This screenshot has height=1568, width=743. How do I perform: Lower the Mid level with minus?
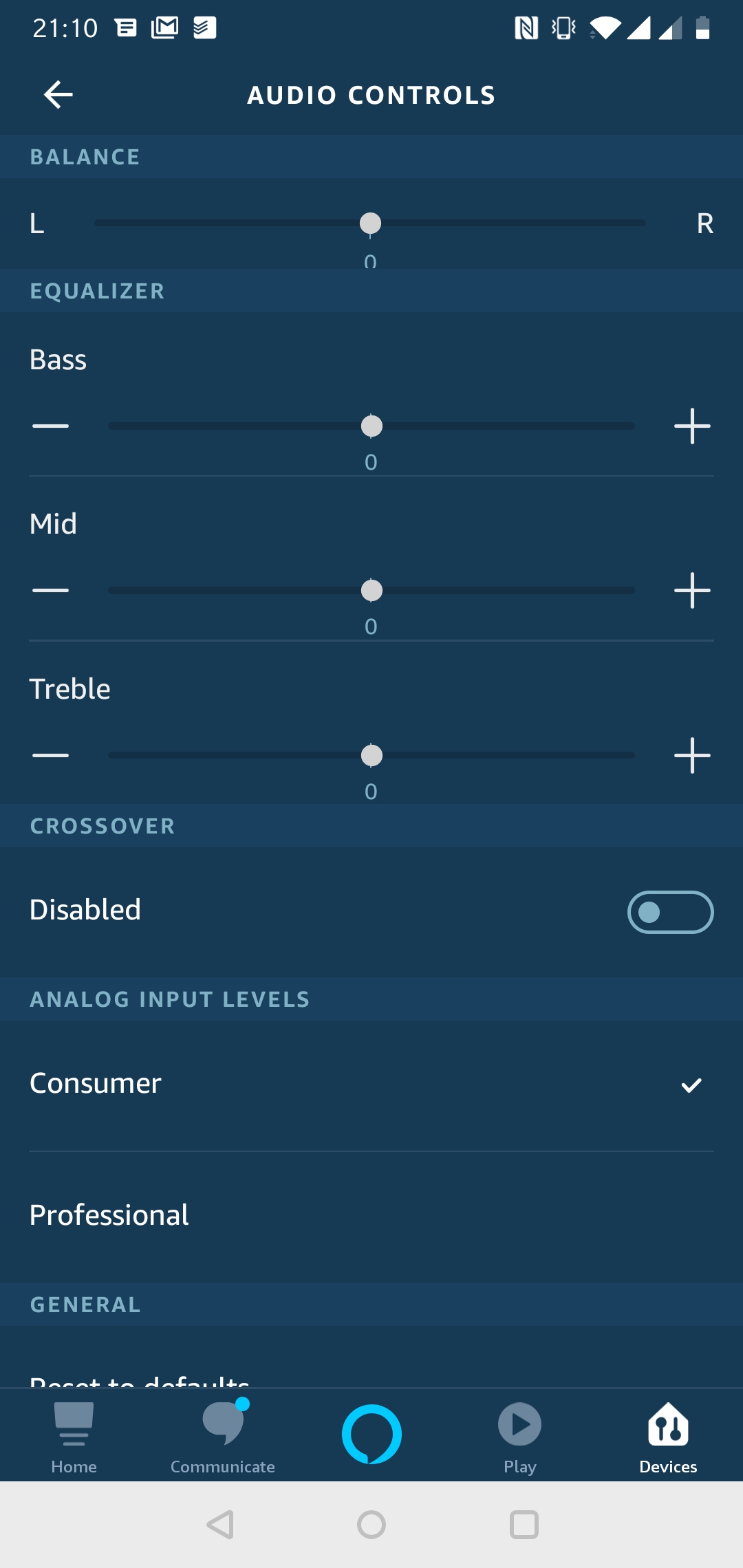pos(50,591)
